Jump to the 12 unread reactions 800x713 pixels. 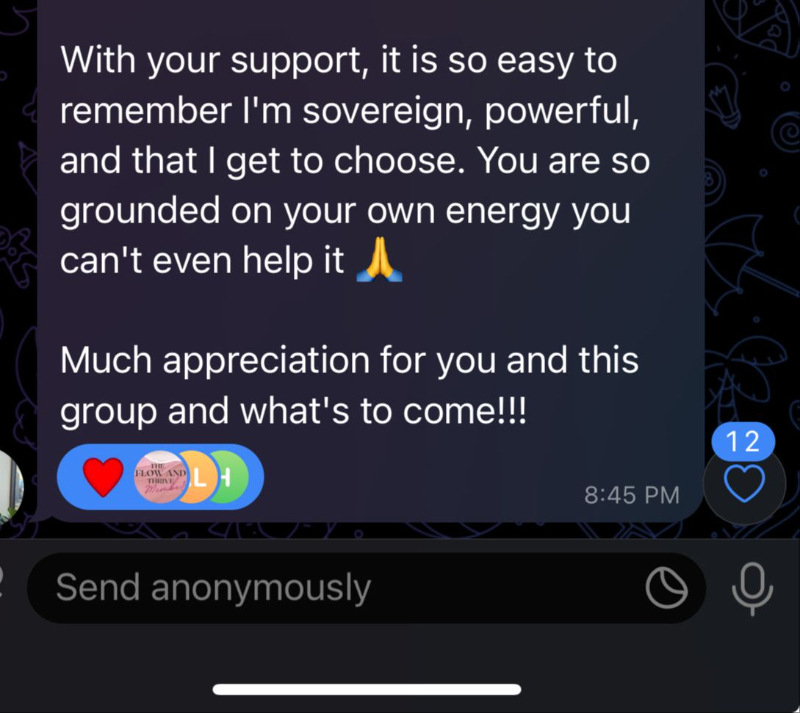click(743, 482)
